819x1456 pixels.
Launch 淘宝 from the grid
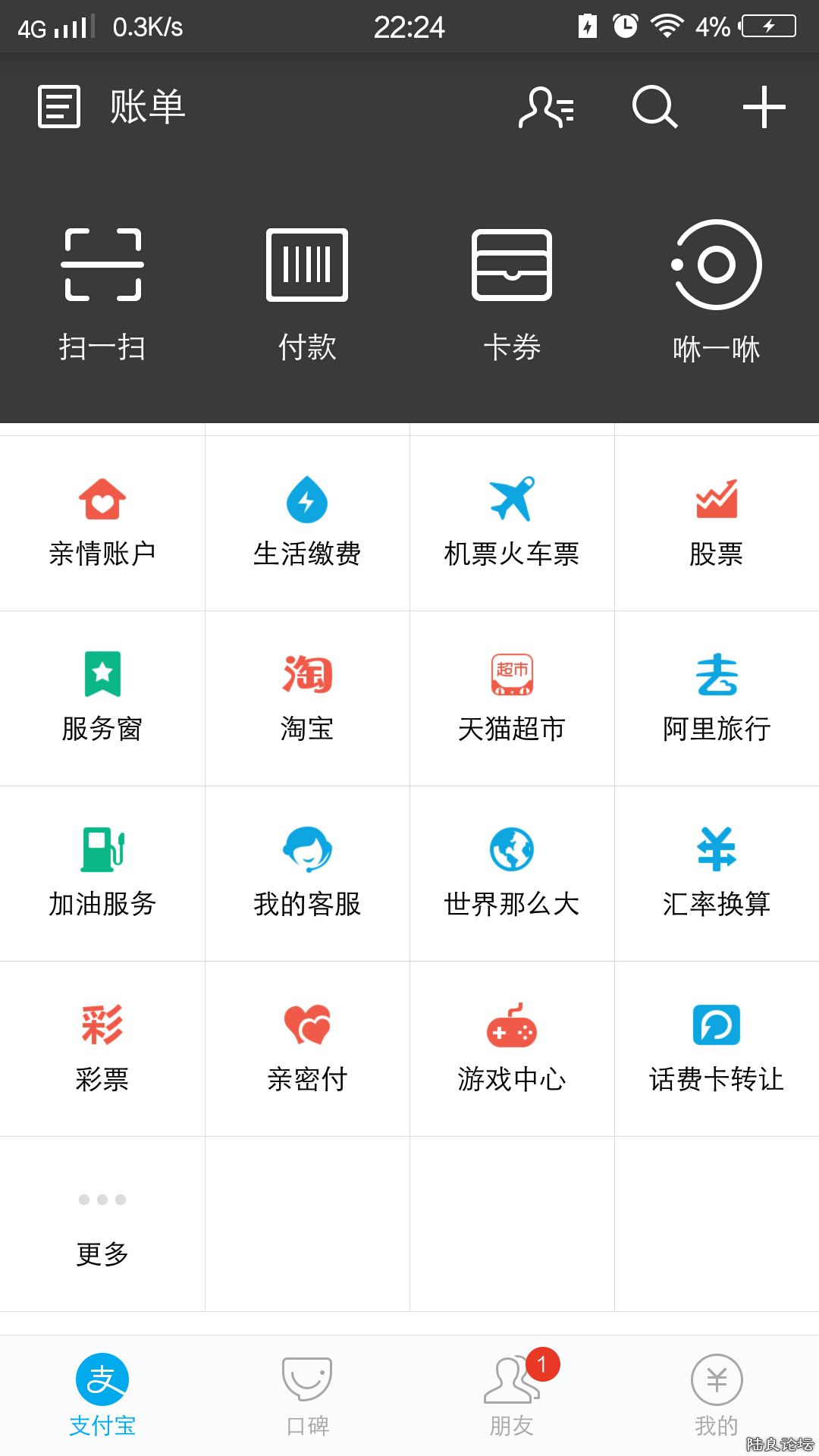coord(307,698)
